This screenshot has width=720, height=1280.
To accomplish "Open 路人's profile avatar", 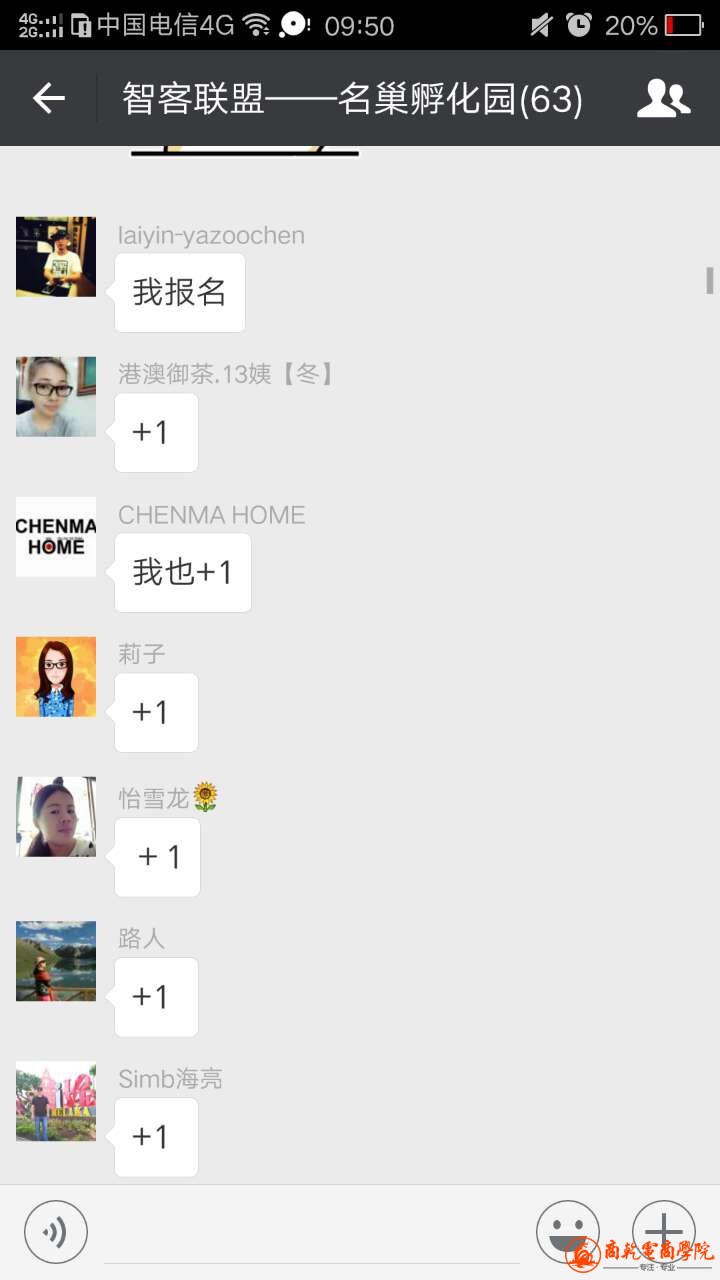I will pyautogui.click(x=56, y=961).
